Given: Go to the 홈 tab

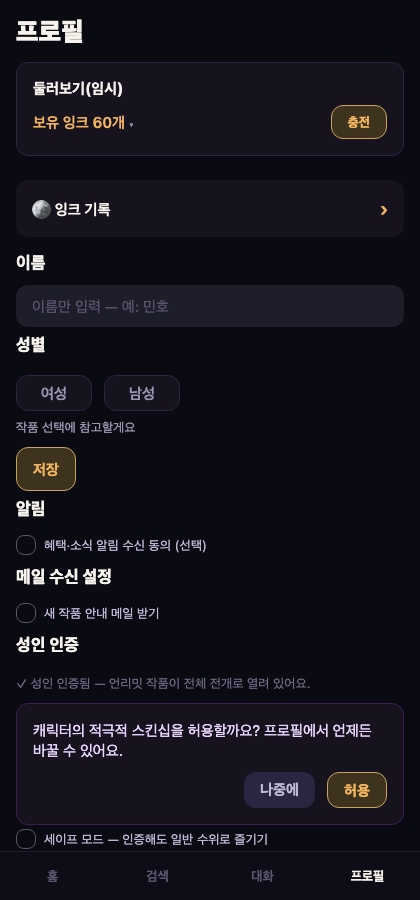Looking at the screenshot, I should coord(53,876).
